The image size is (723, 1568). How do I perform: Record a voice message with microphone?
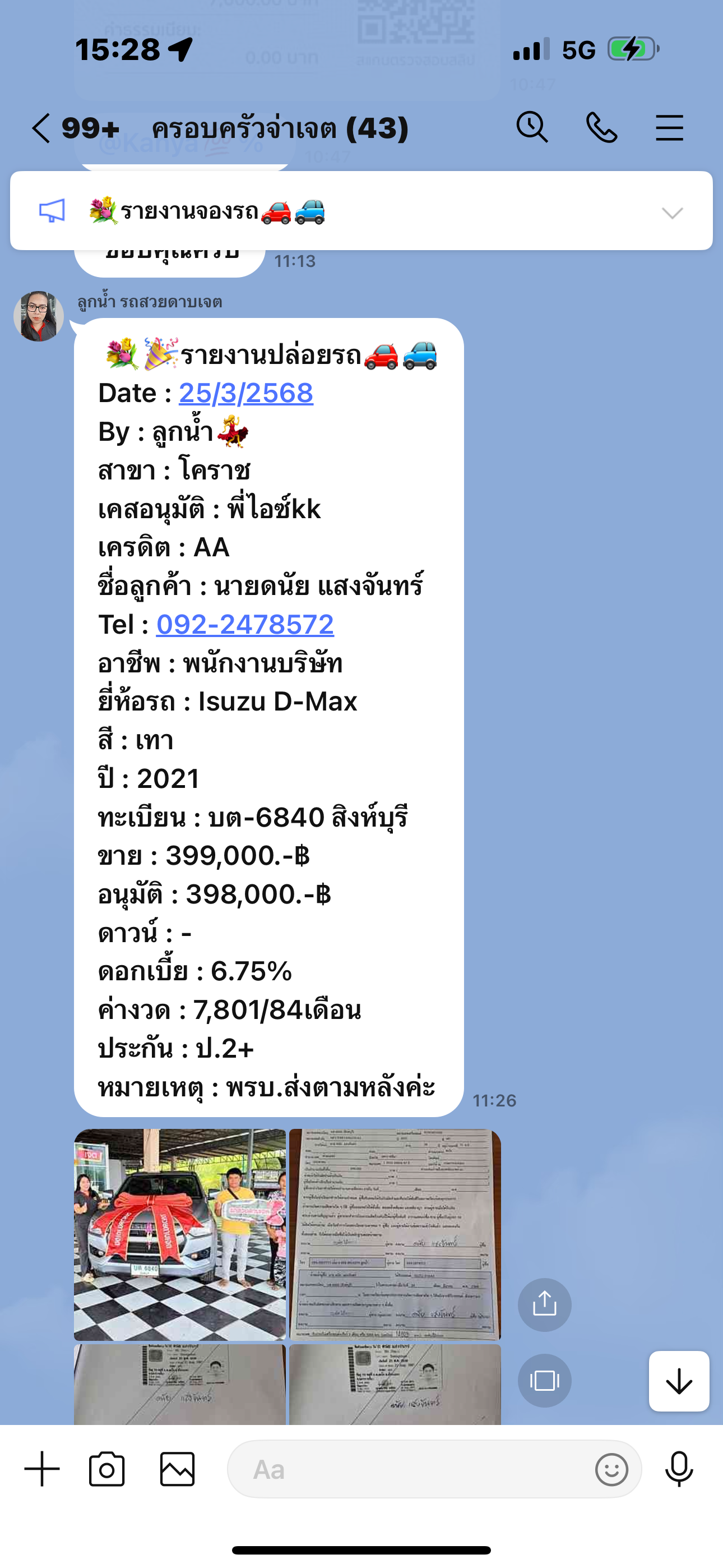click(x=679, y=1469)
